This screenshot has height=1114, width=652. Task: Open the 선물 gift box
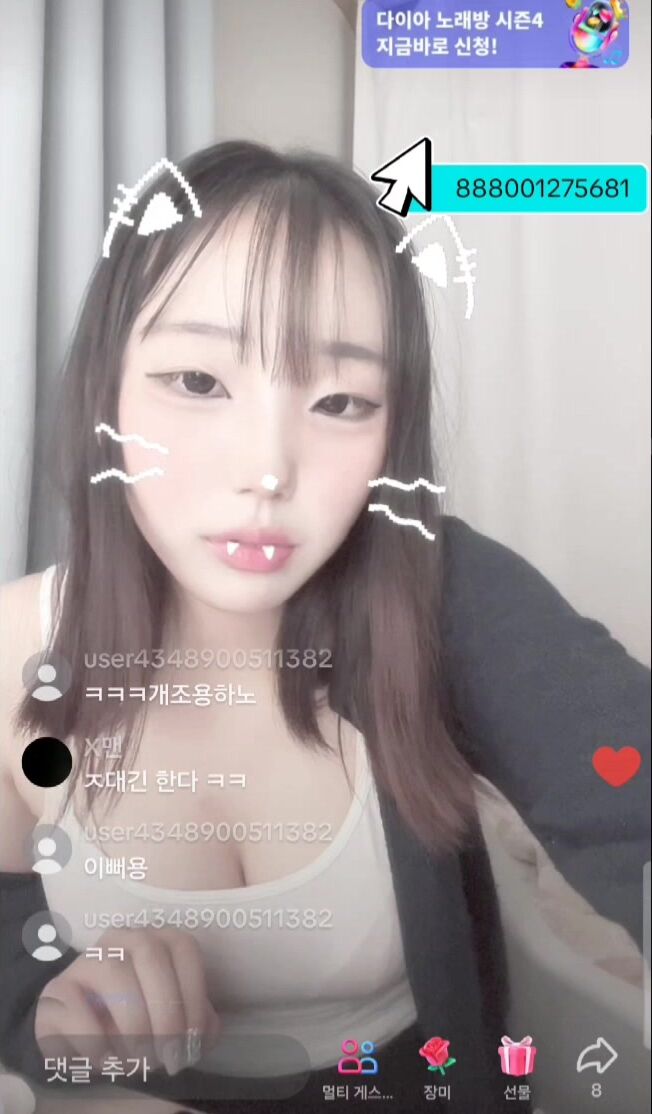[516, 1067]
